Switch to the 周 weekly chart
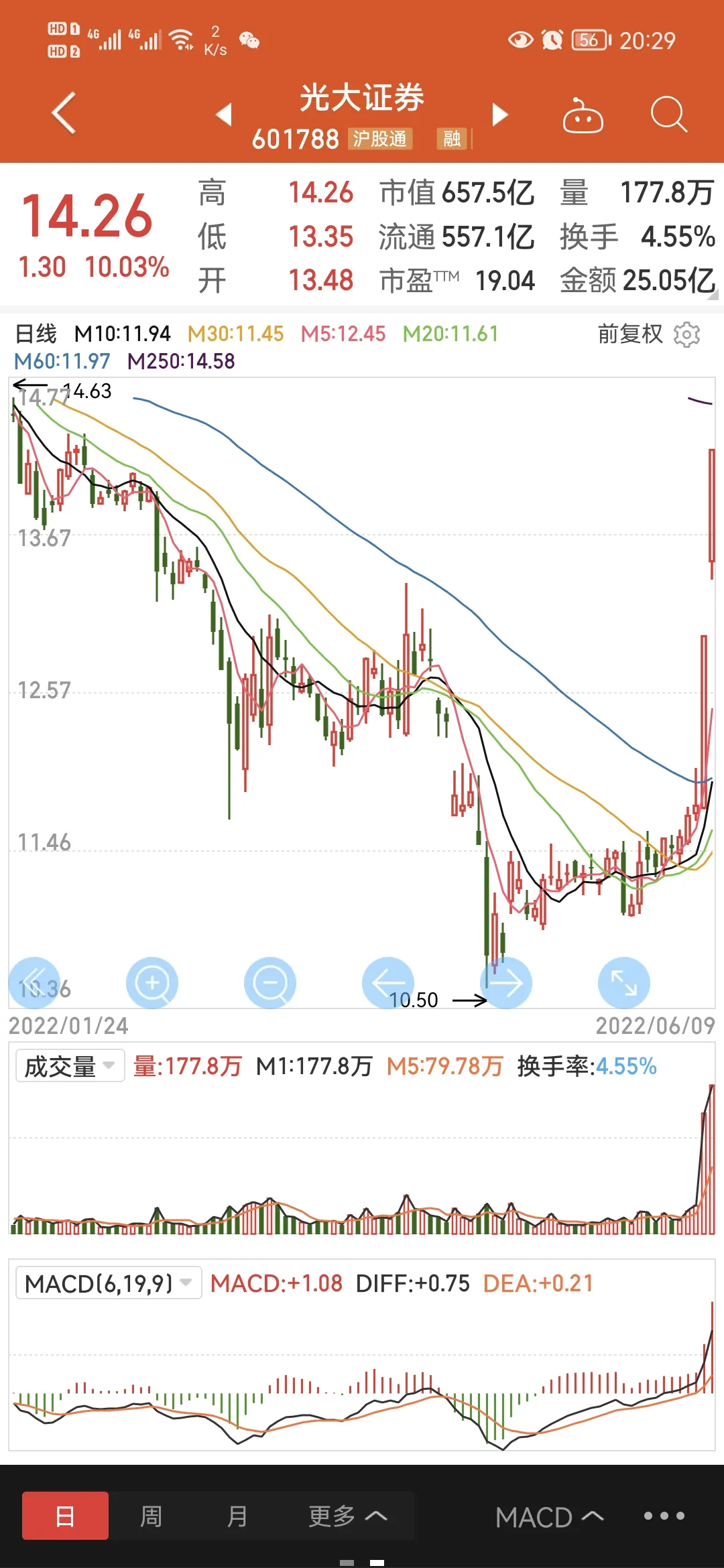Viewport: 724px width, 1568px height. (x=151, y=1516)
